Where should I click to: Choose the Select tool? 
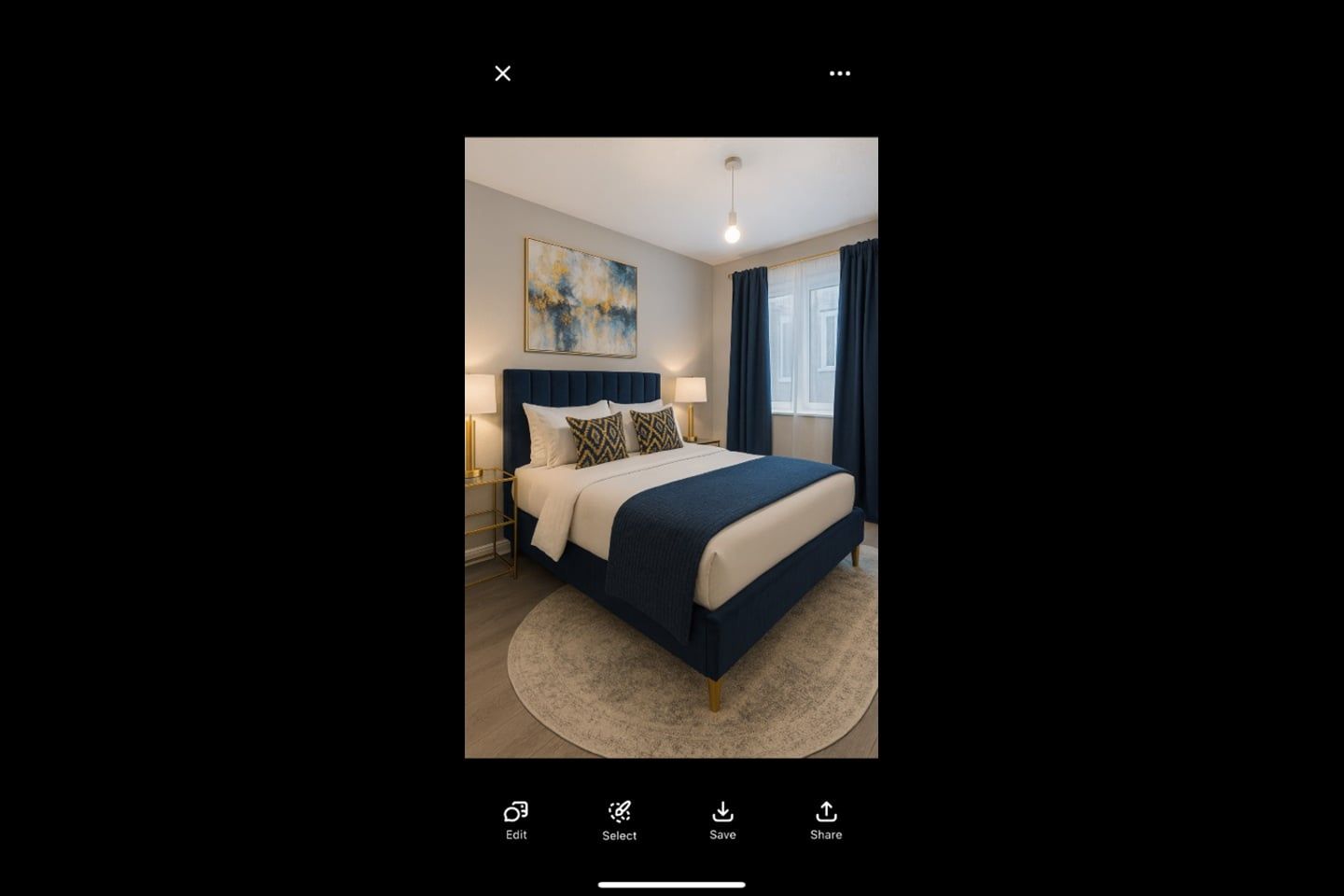619,820
